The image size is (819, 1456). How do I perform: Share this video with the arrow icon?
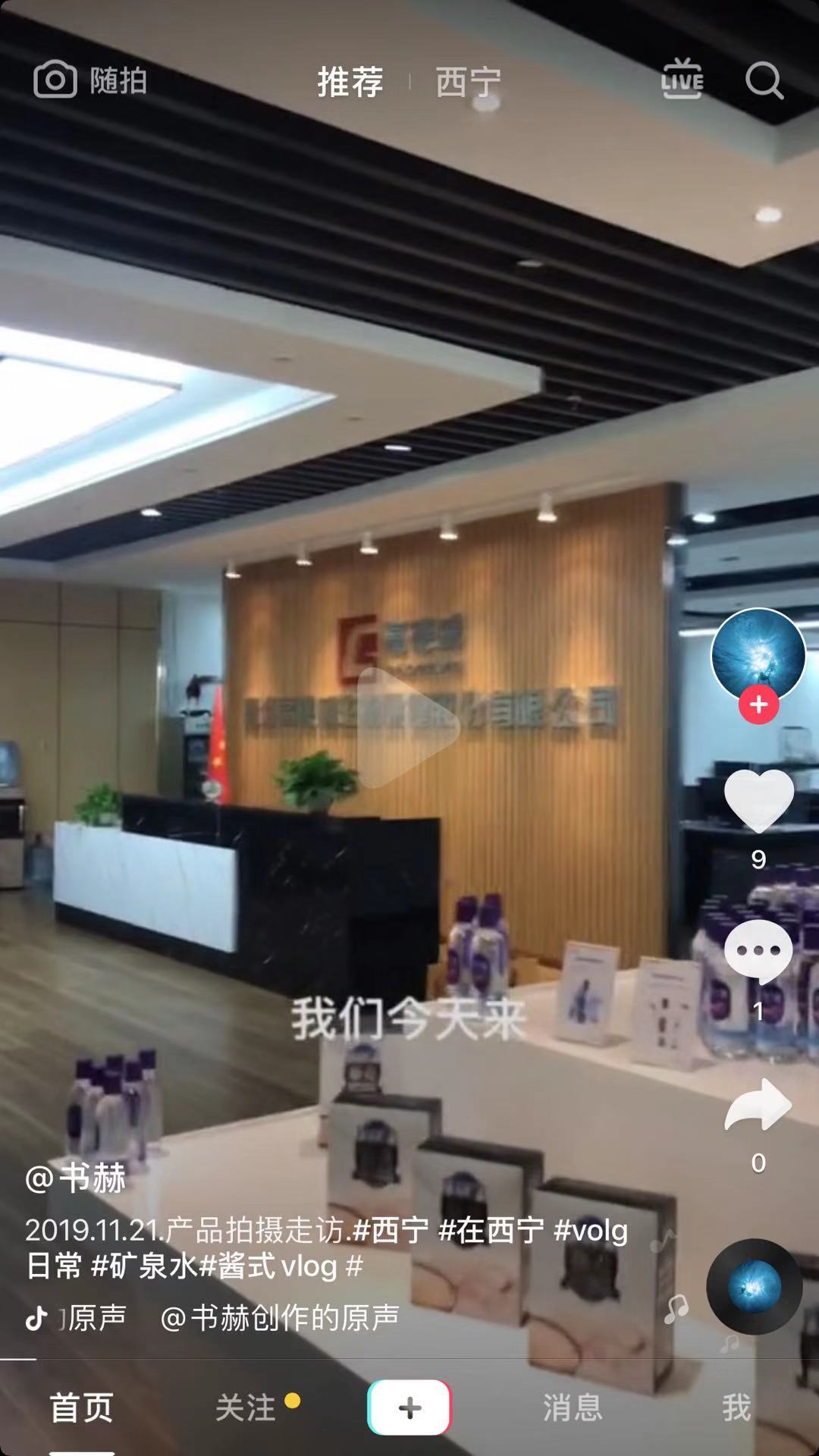(x=758, y=1106)
